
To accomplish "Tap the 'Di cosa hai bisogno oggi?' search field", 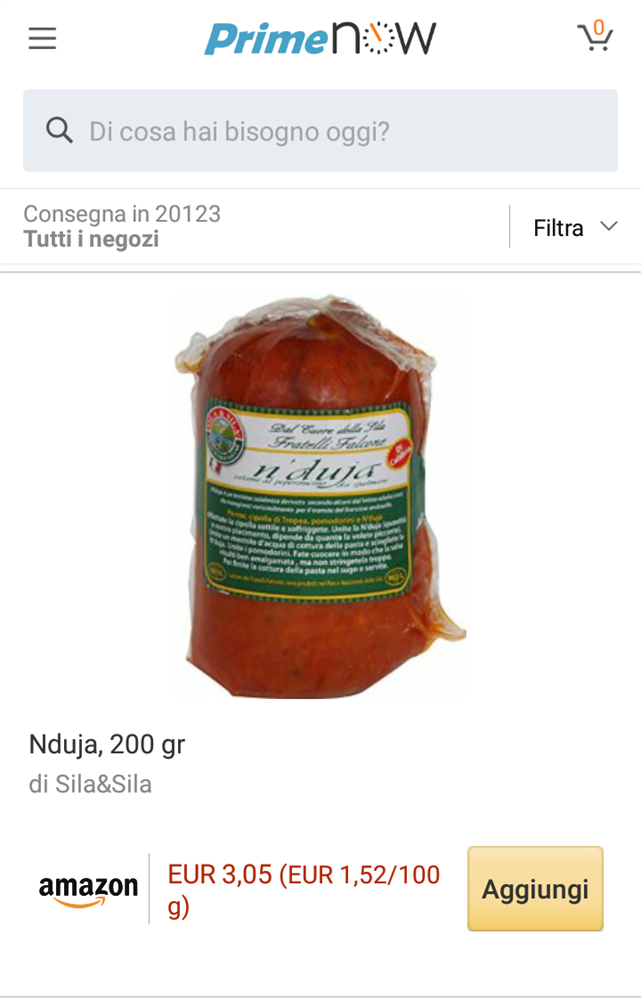I will 320,131.
